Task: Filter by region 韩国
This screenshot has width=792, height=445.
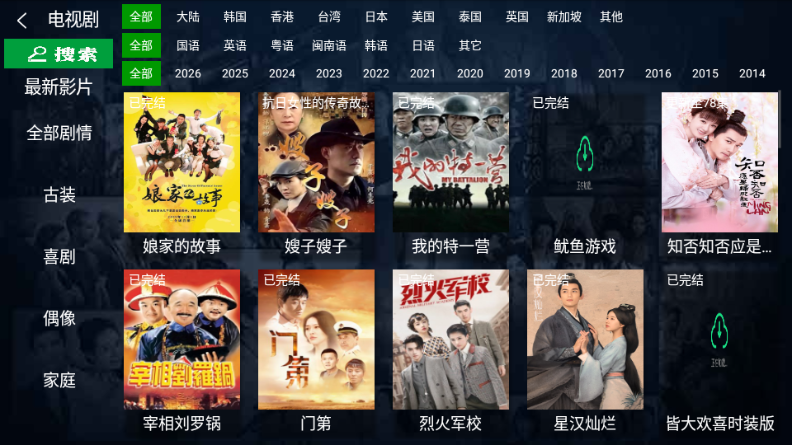Action: 235,17
